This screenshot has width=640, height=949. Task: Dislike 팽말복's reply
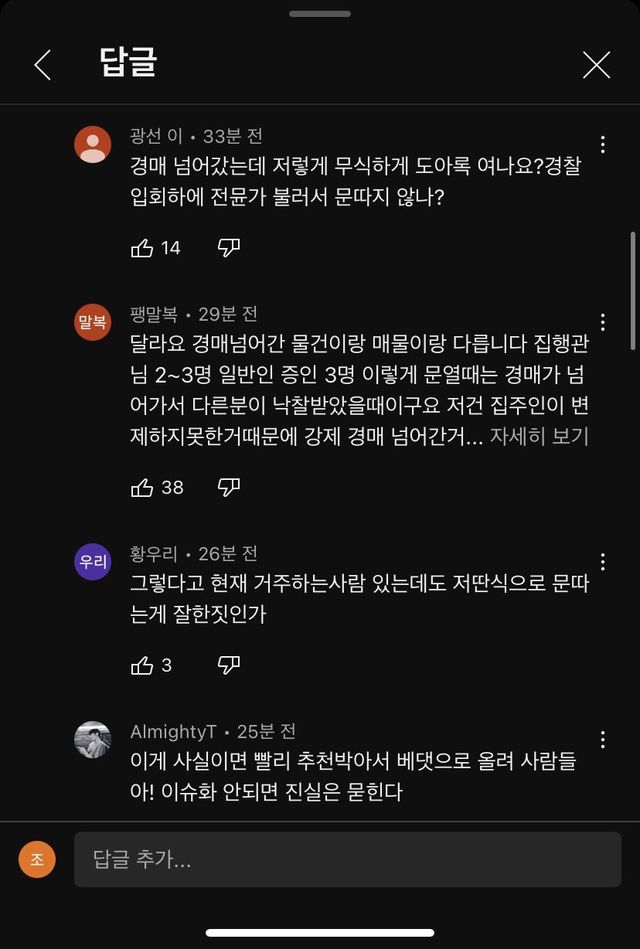pos(229,487)
